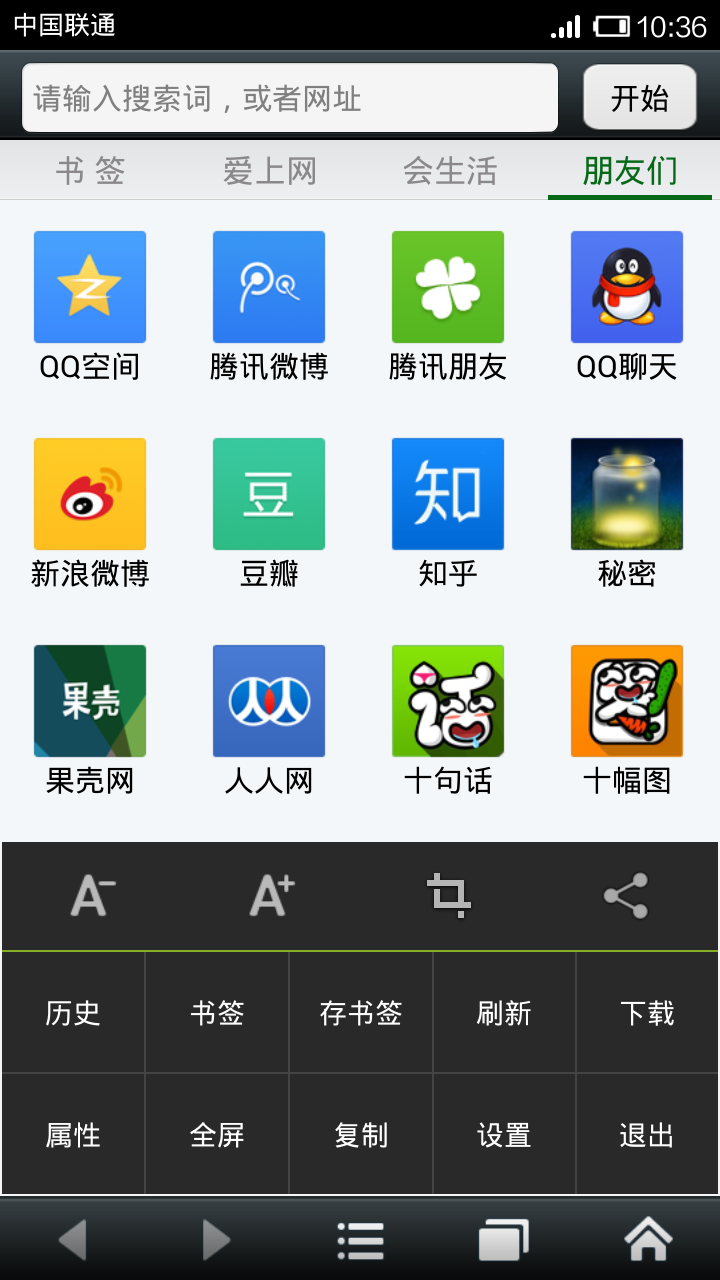The width and height of the screenshot is (720, 1280).
Task: Tap the search input field
Action: 290,97
